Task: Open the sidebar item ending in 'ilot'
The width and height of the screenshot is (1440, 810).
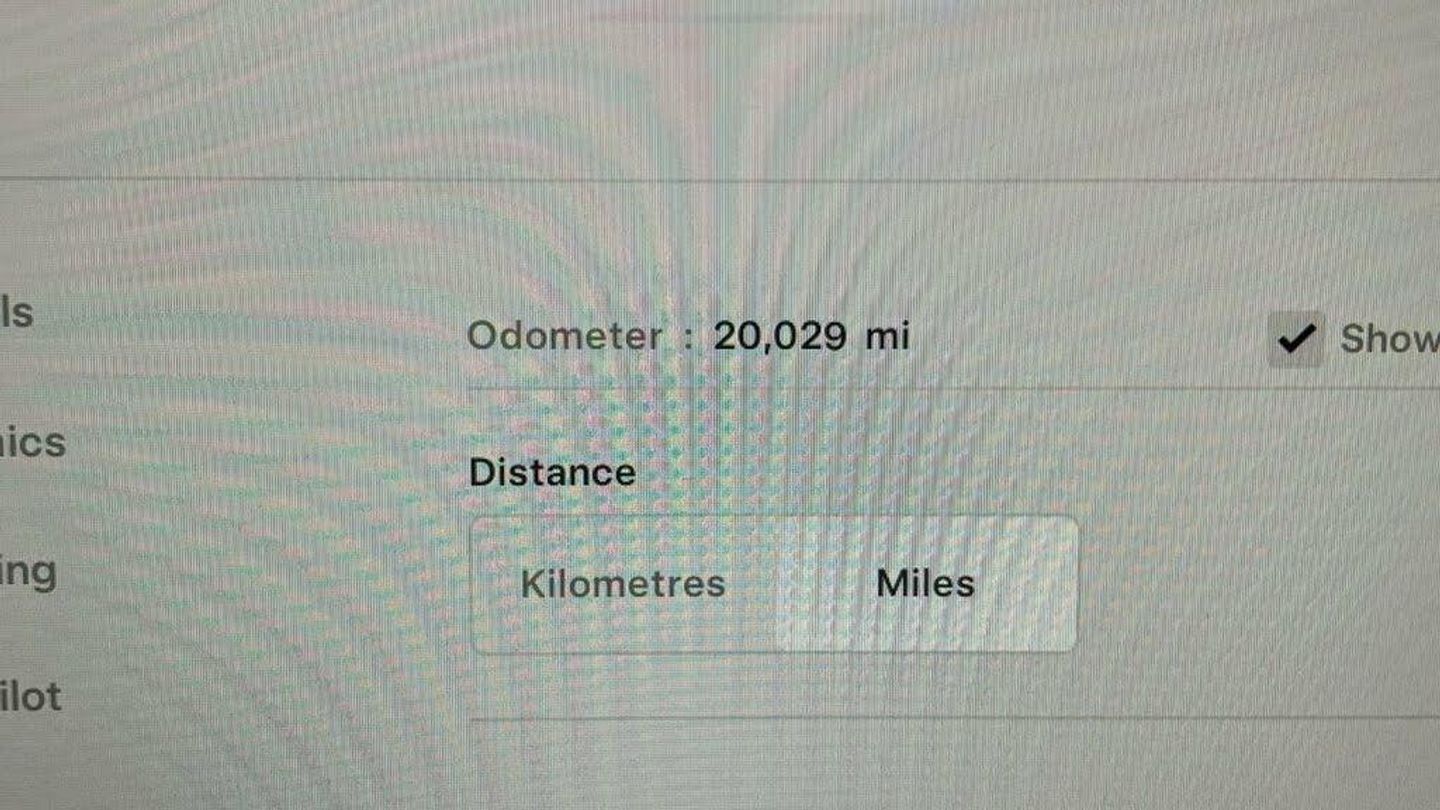Action: tap(31, 697)
